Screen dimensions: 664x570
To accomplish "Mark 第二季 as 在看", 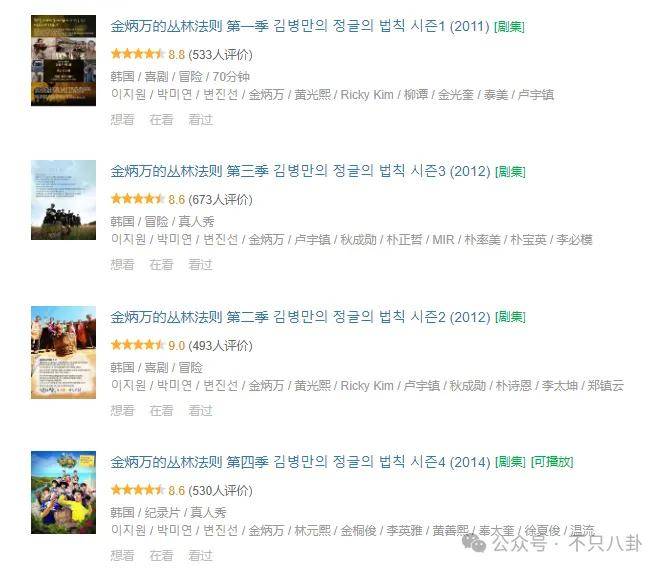I will 161,410.
